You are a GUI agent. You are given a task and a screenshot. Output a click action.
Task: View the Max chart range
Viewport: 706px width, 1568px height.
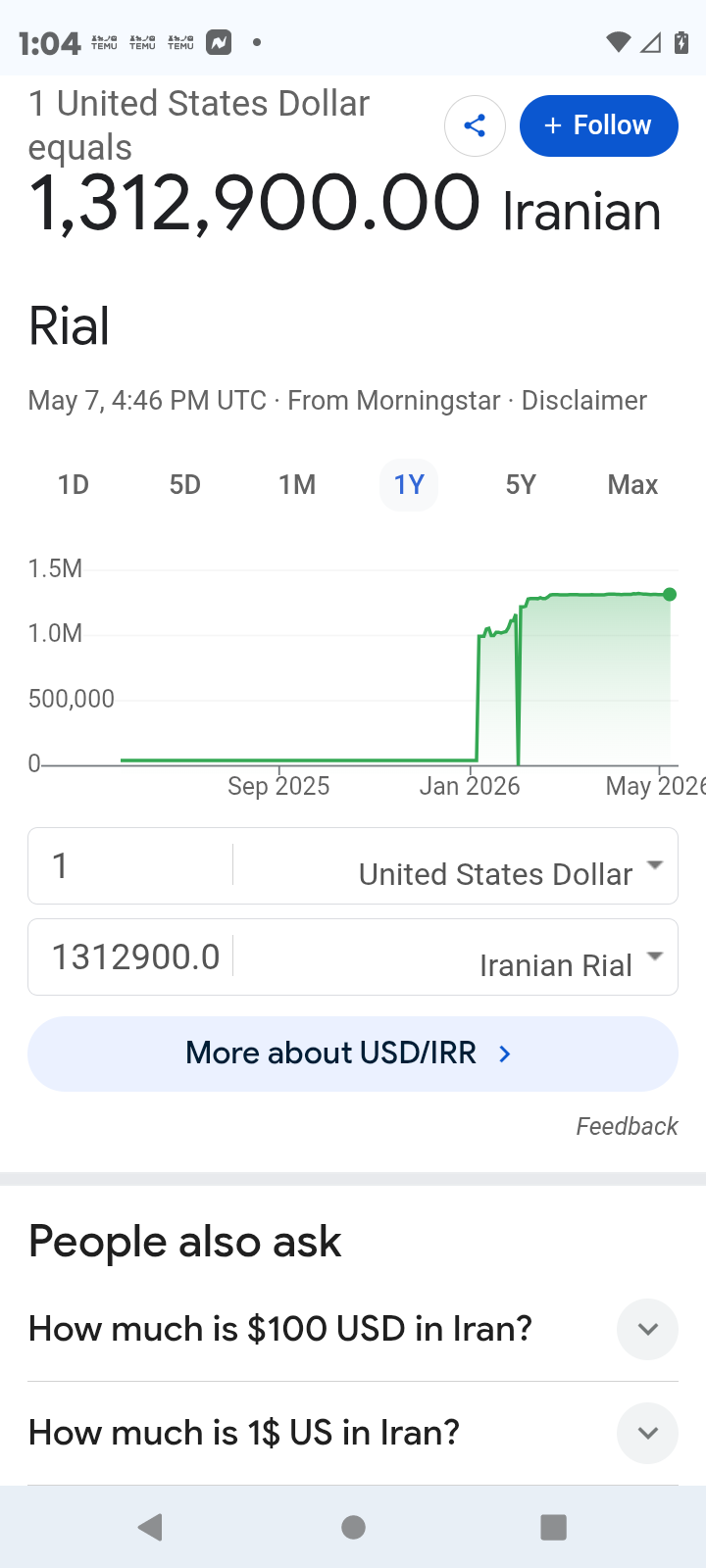632,484
